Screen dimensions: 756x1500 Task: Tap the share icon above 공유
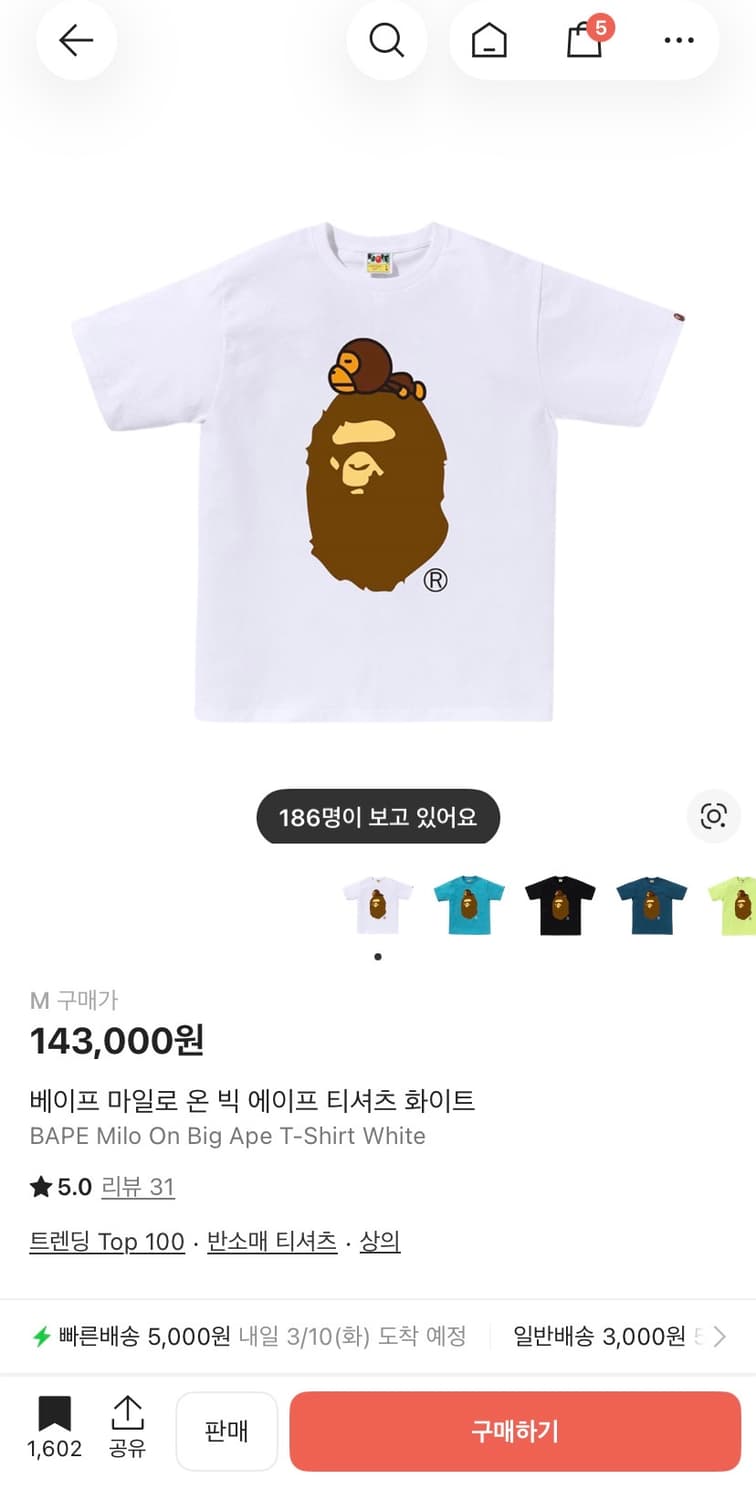point(127,1414)
